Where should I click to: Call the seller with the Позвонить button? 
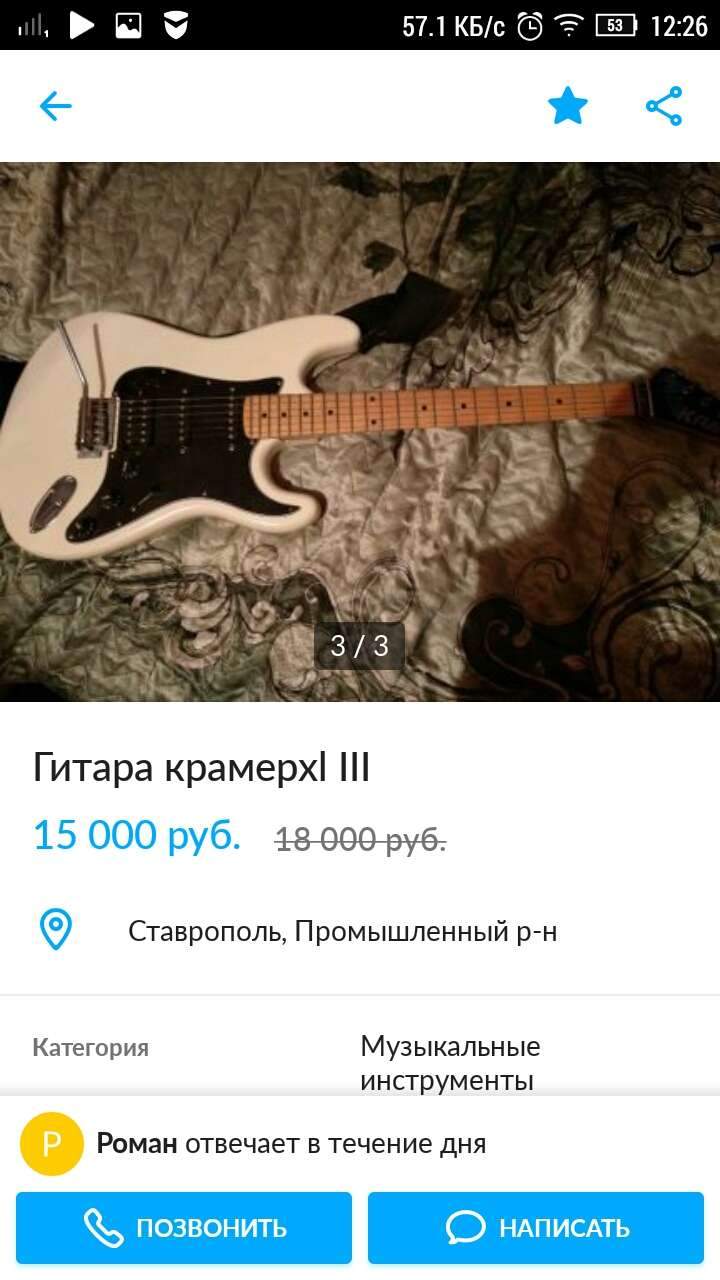pos(184,1227)
